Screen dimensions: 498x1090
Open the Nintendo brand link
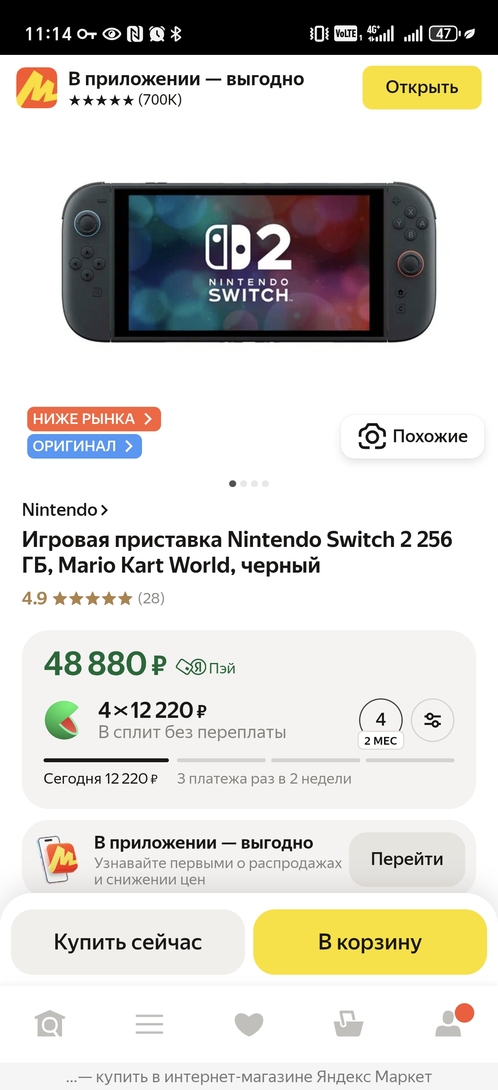pos(65,510)
